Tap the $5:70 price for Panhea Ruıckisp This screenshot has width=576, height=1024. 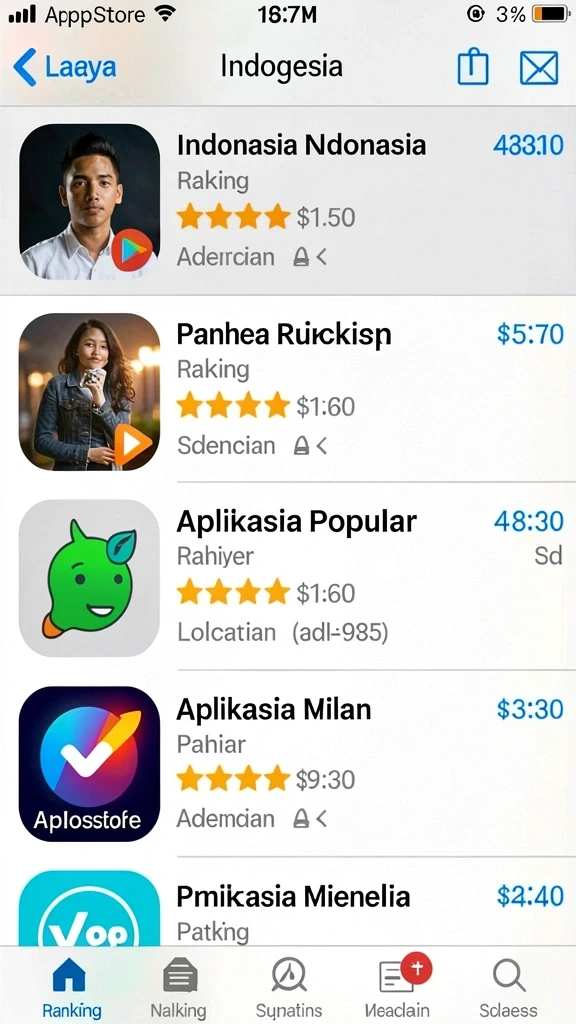coord(530,334)
